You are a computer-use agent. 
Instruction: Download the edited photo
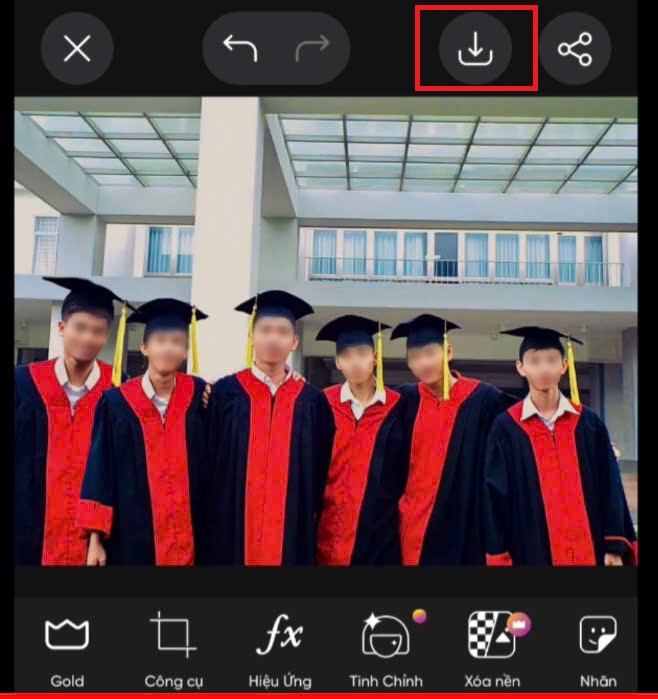[476, 48]
